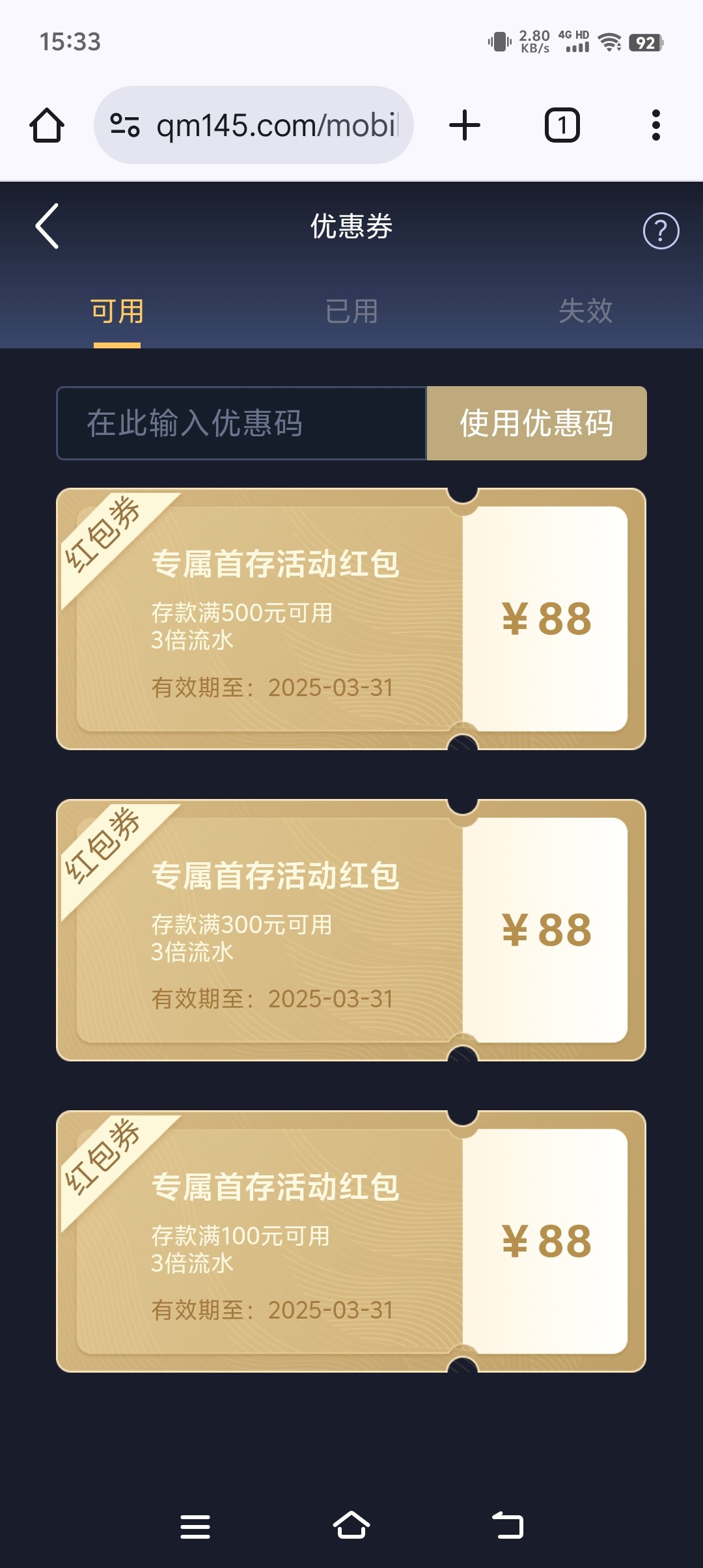Select the 可用 tab
Viewport: 703px width, 1568px height.
click(117, 311)
